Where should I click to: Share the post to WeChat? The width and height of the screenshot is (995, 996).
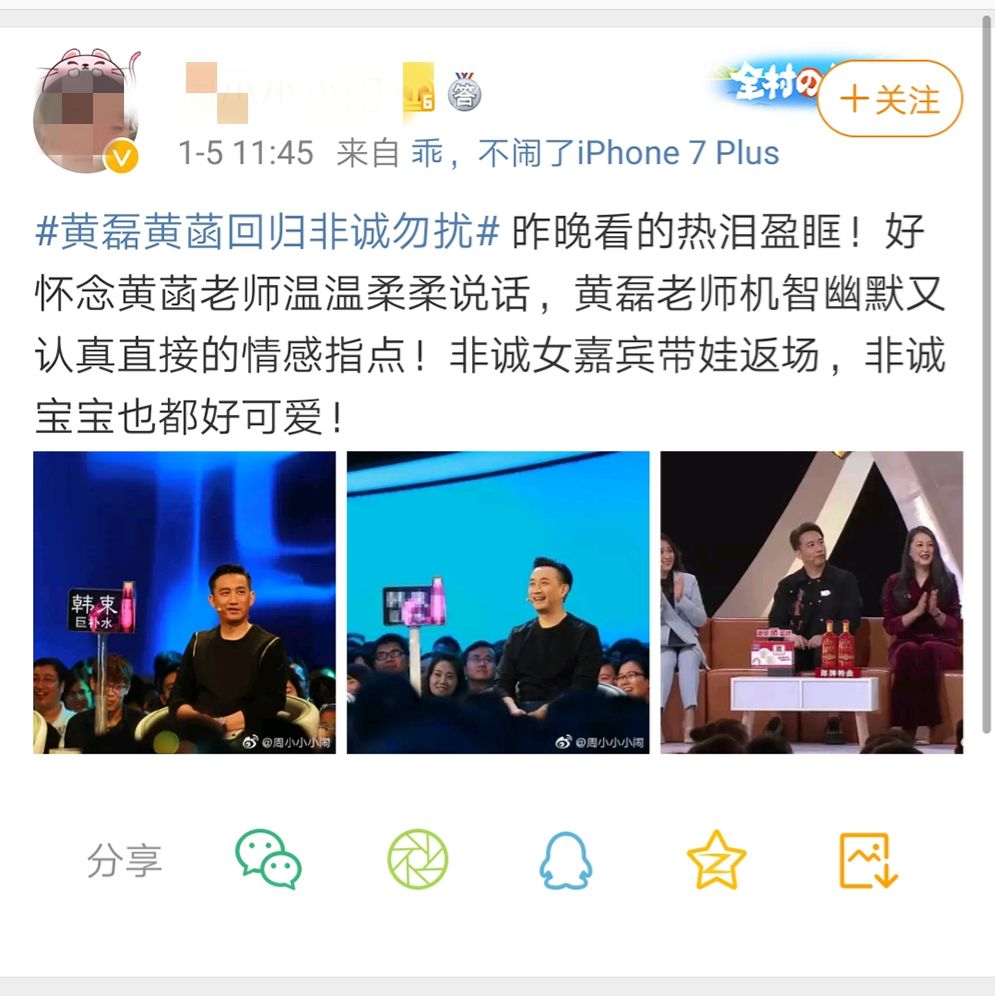(x=268, y=861)
